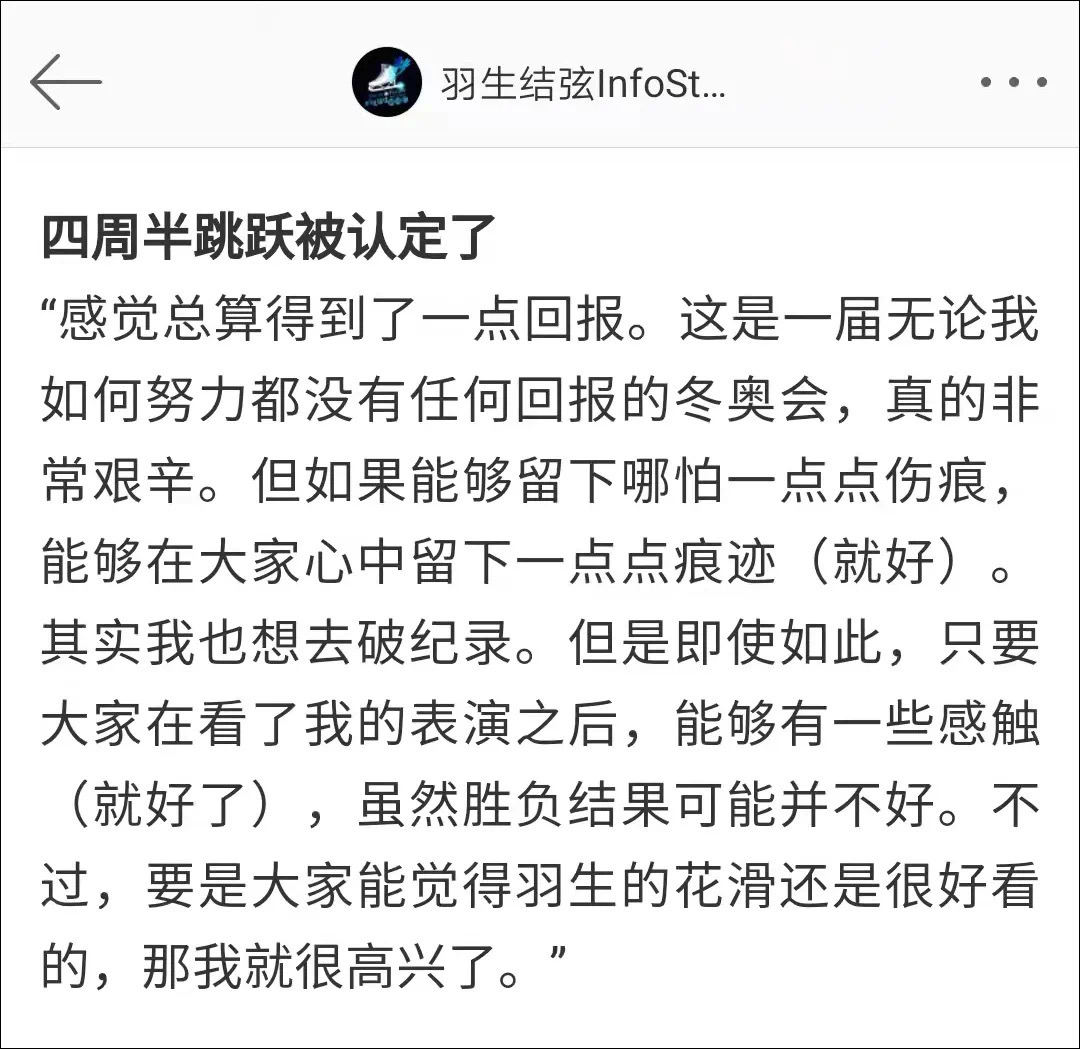Go back using the arrow
This screenshot has height=1049, width=1080.
coord(65,82)
